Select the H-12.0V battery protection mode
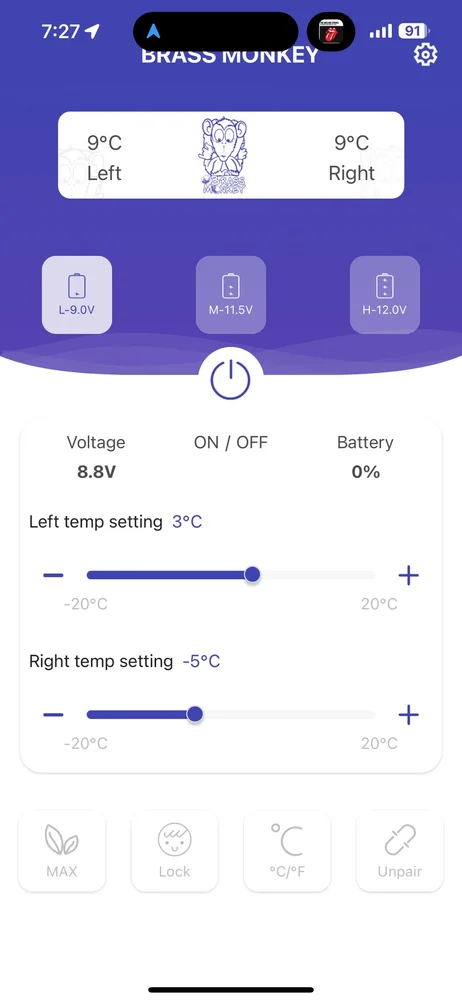Viewport: 462px width, 1000px height. (385, 295)
